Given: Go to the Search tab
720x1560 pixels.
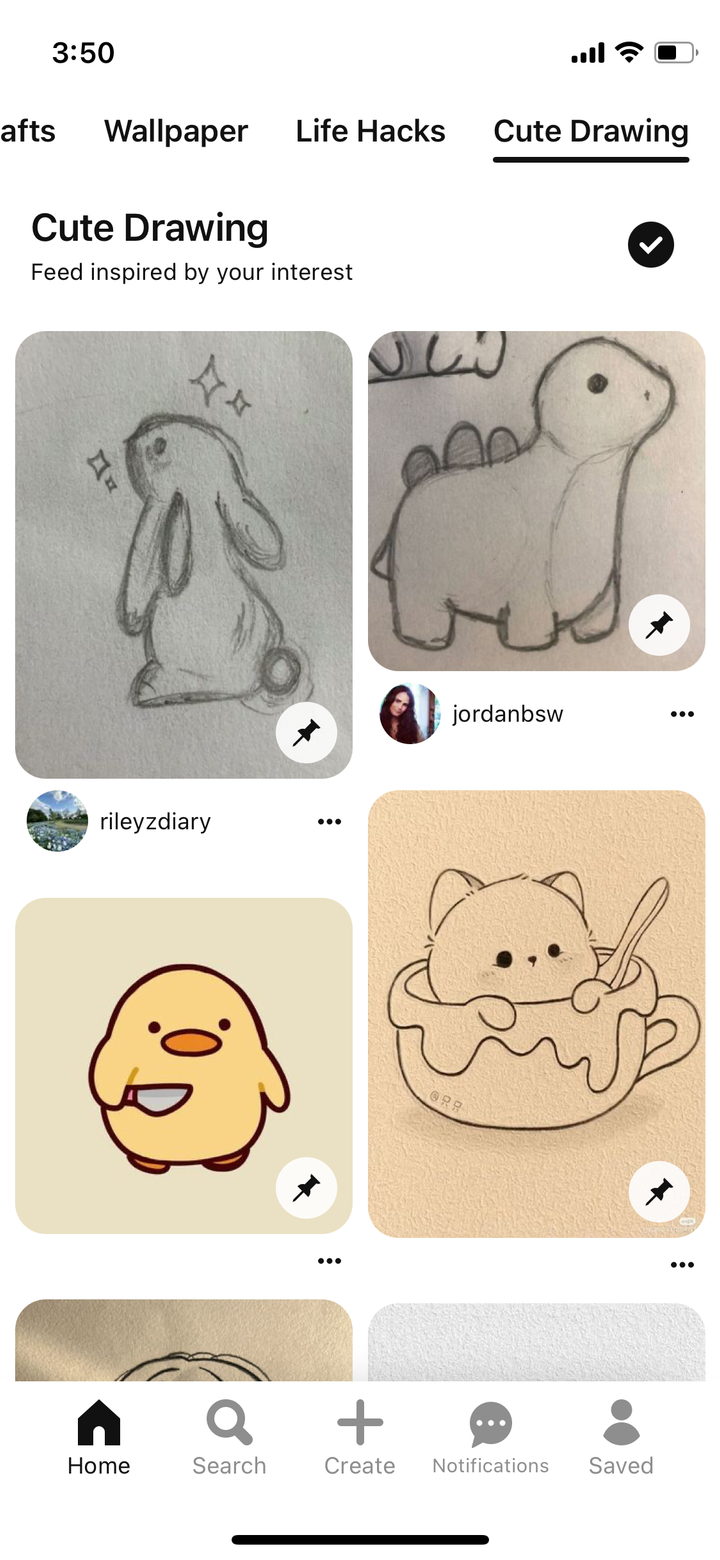Looking at the screenshot, I should pyautogui.click(x=229, y=1439).
